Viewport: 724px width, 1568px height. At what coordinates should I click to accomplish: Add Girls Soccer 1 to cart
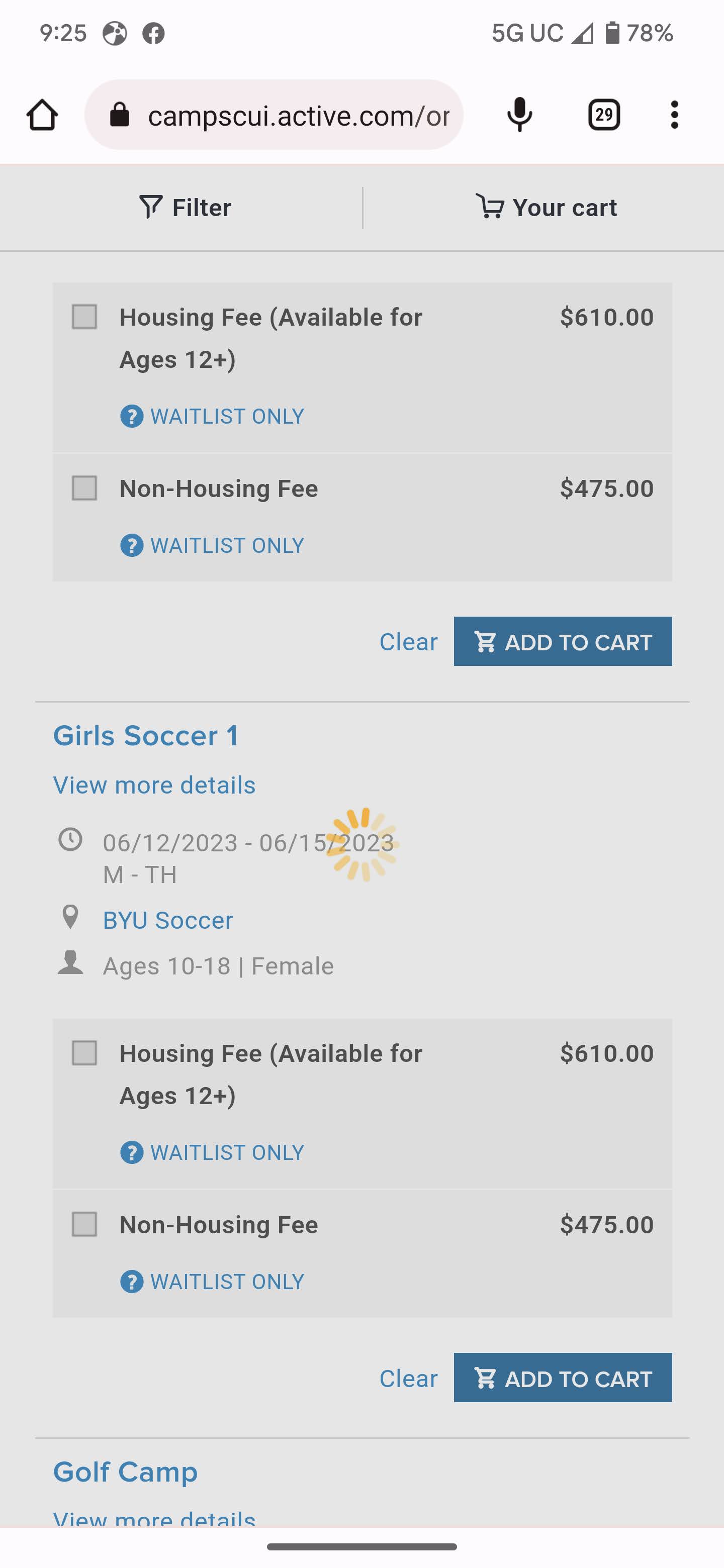(x=563, y=1378)
